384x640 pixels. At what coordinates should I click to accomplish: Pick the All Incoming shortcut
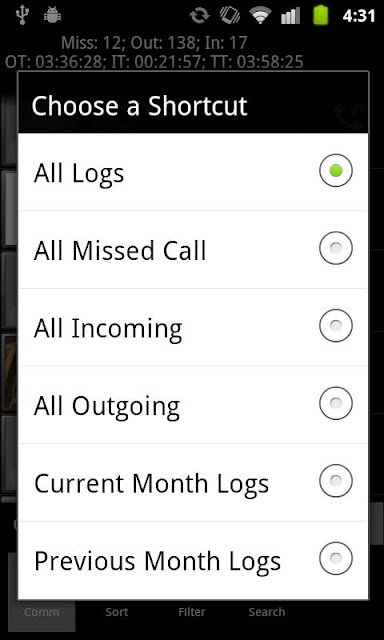pos(193,327)
